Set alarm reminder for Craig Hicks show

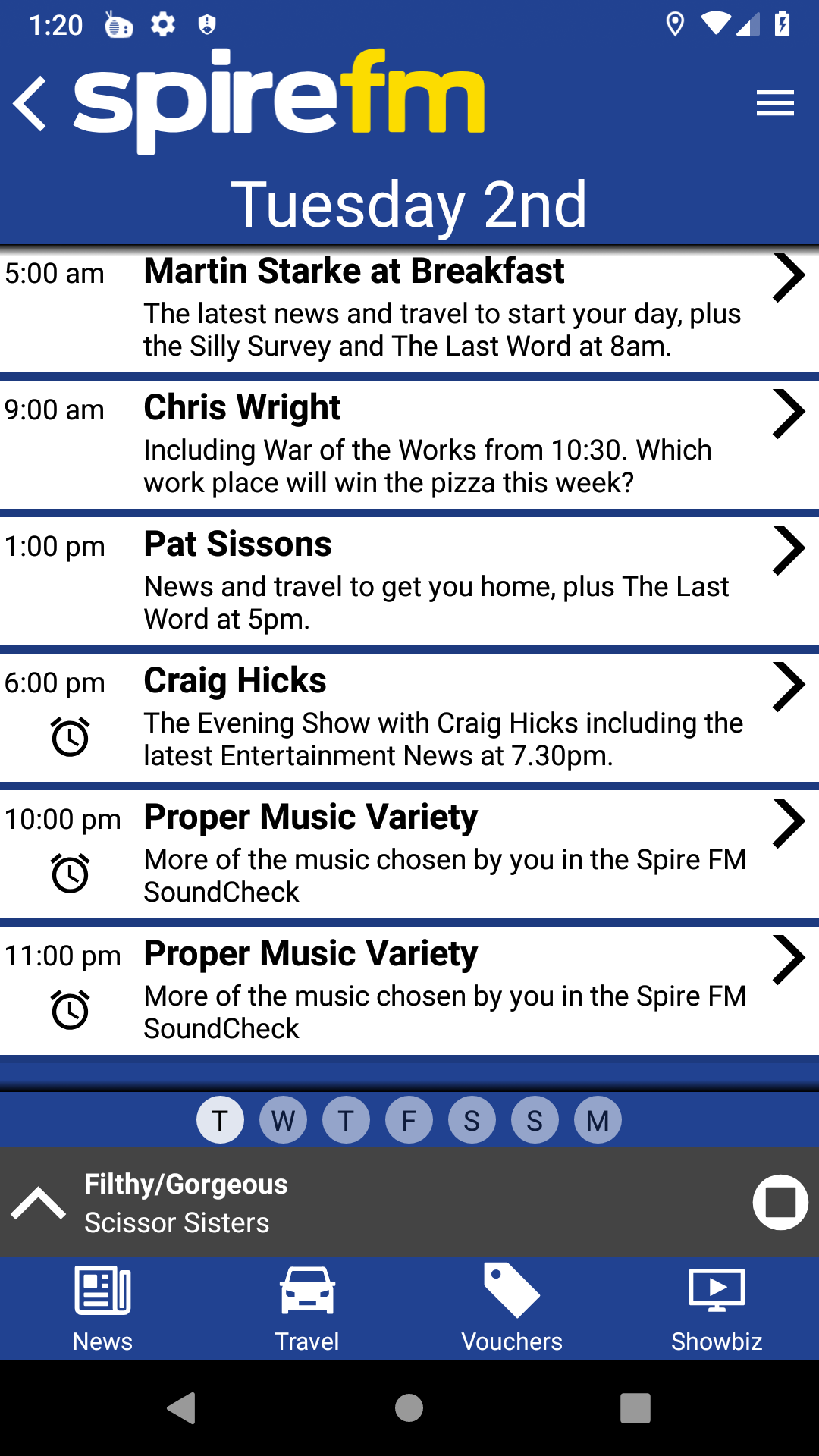70,736
